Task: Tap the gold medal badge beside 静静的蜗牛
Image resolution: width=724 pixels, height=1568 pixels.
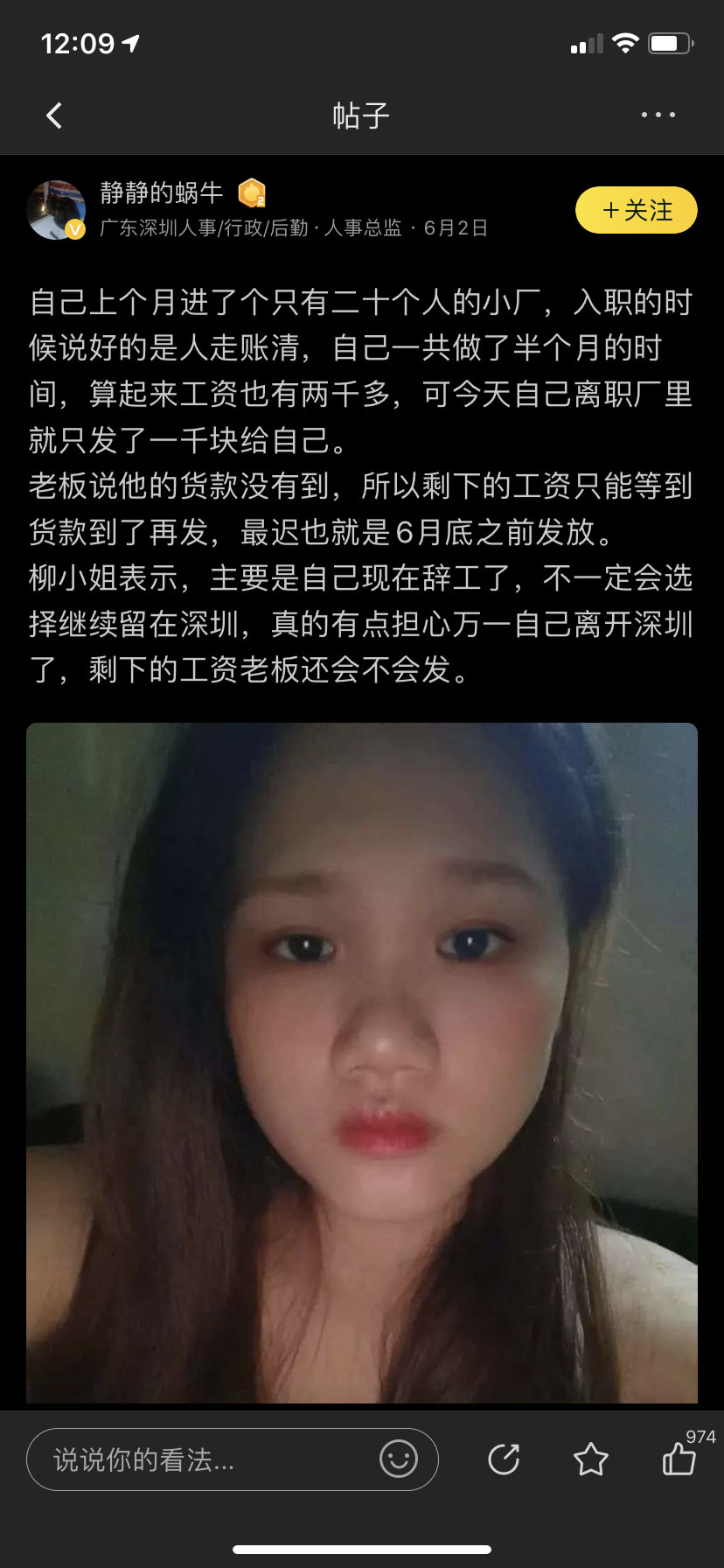Action: 253,192
